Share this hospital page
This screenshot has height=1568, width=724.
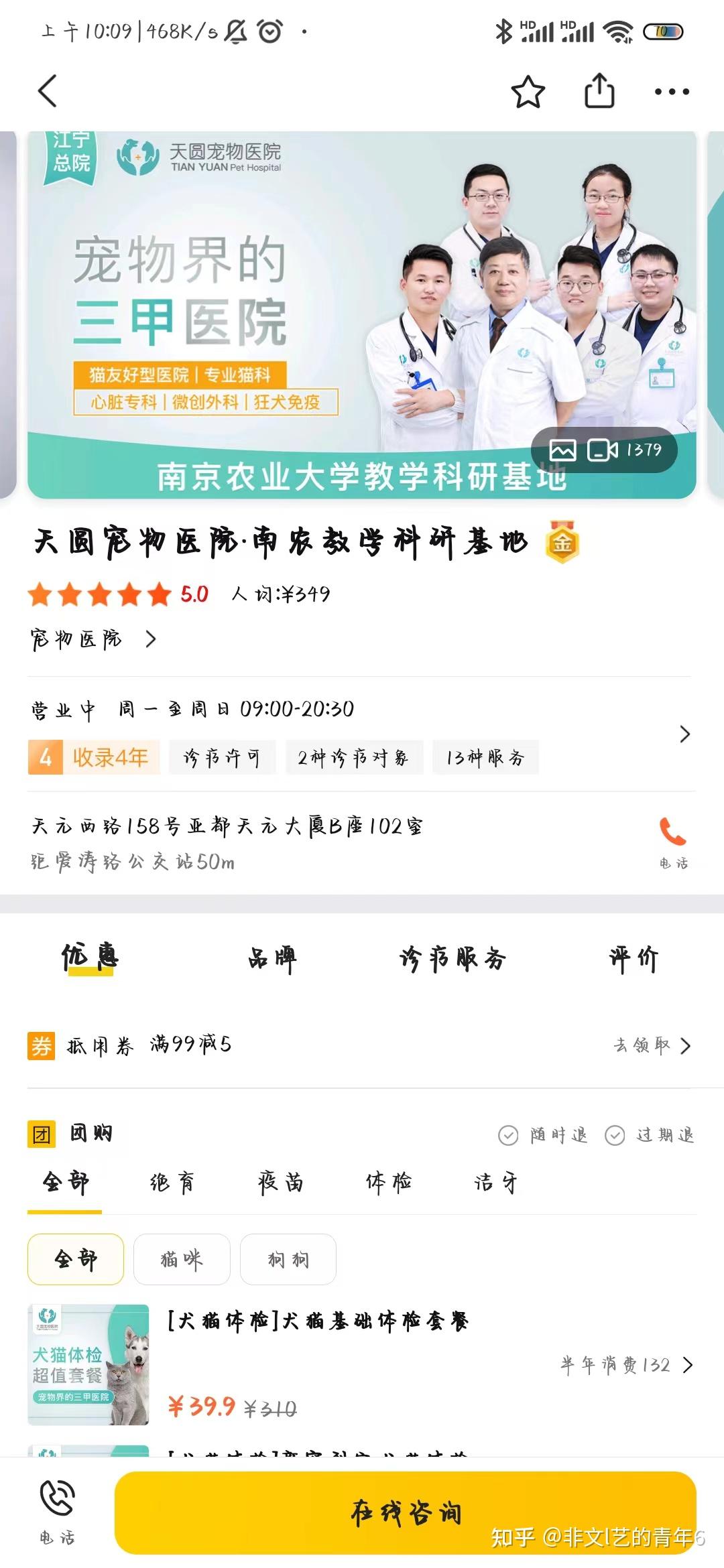click(599, 91)
